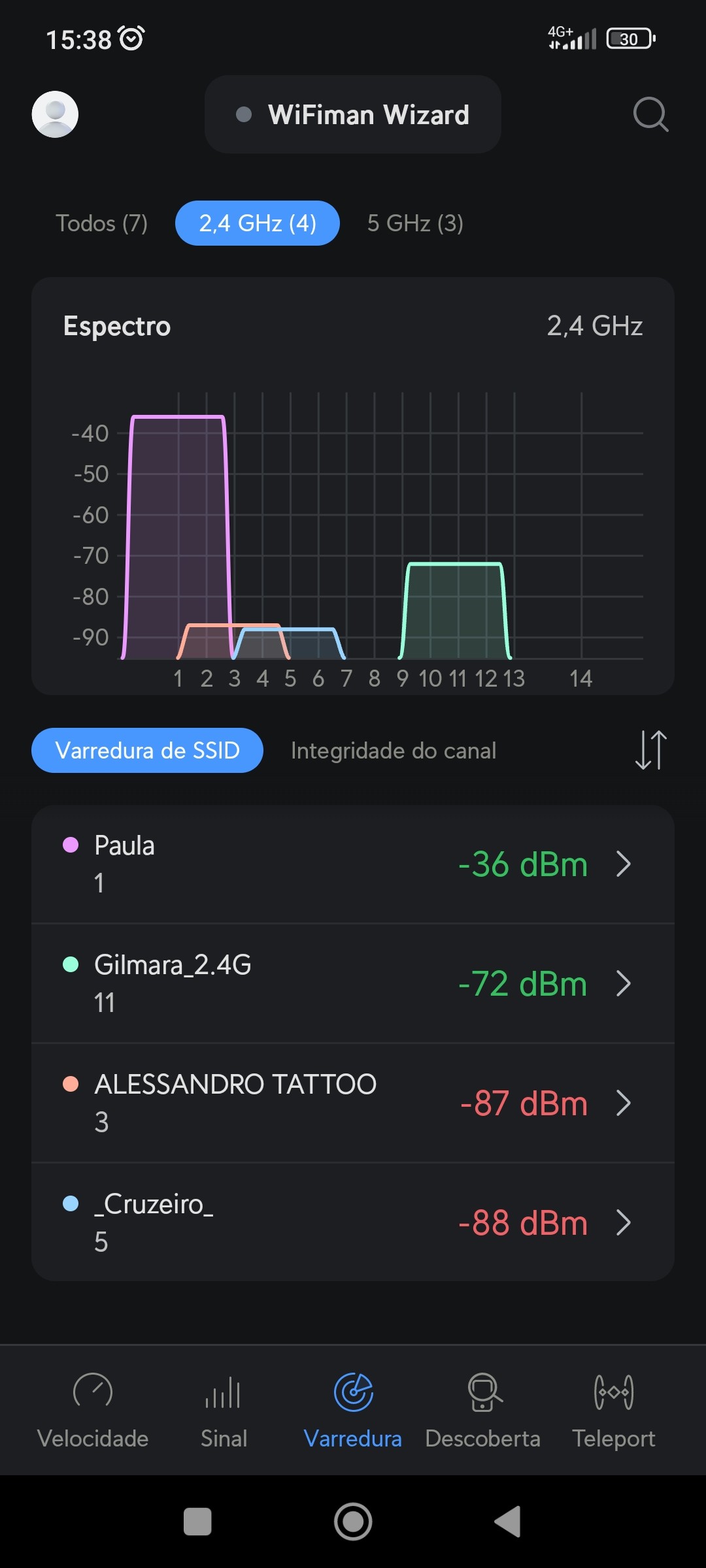Open details for the Paula network

coord(353,864)
